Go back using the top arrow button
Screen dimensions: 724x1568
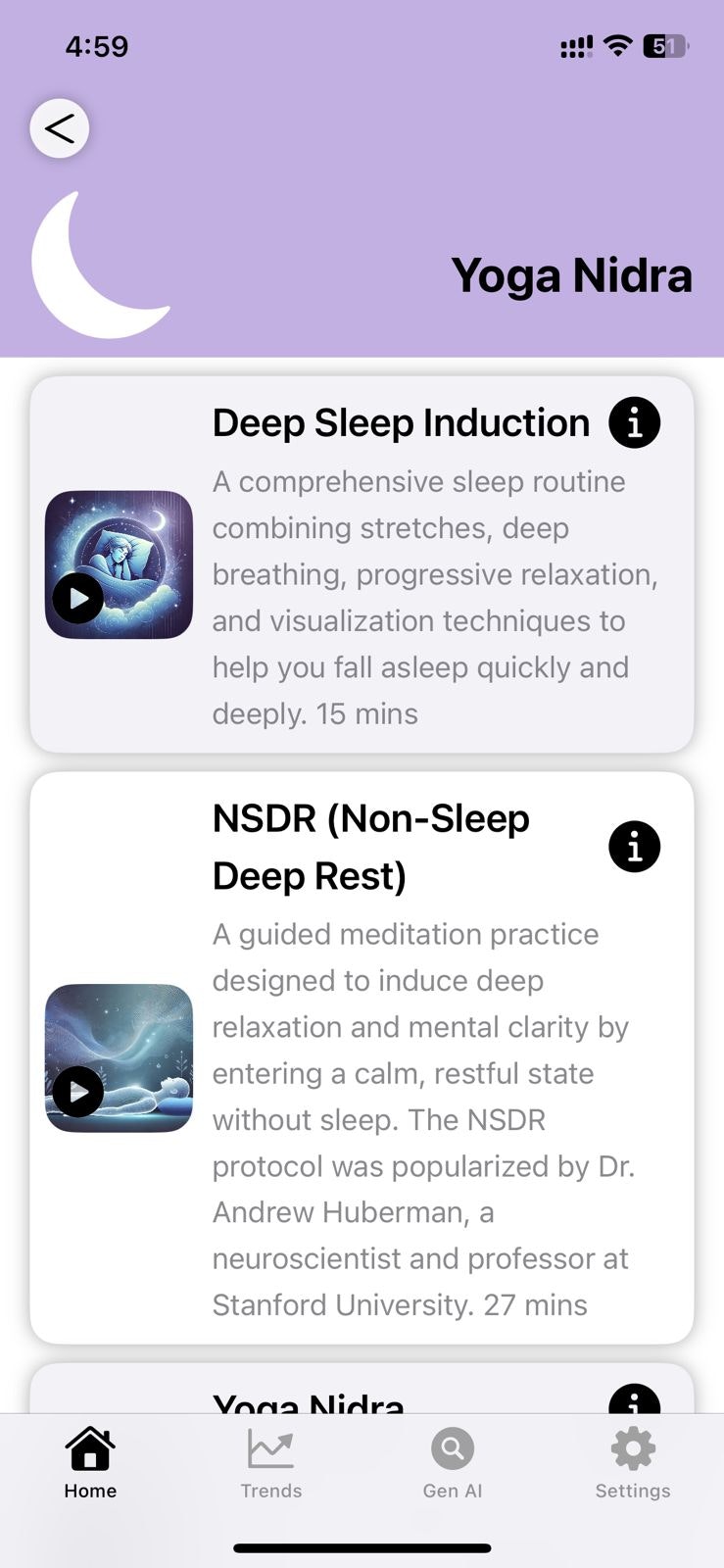[60, 128]
